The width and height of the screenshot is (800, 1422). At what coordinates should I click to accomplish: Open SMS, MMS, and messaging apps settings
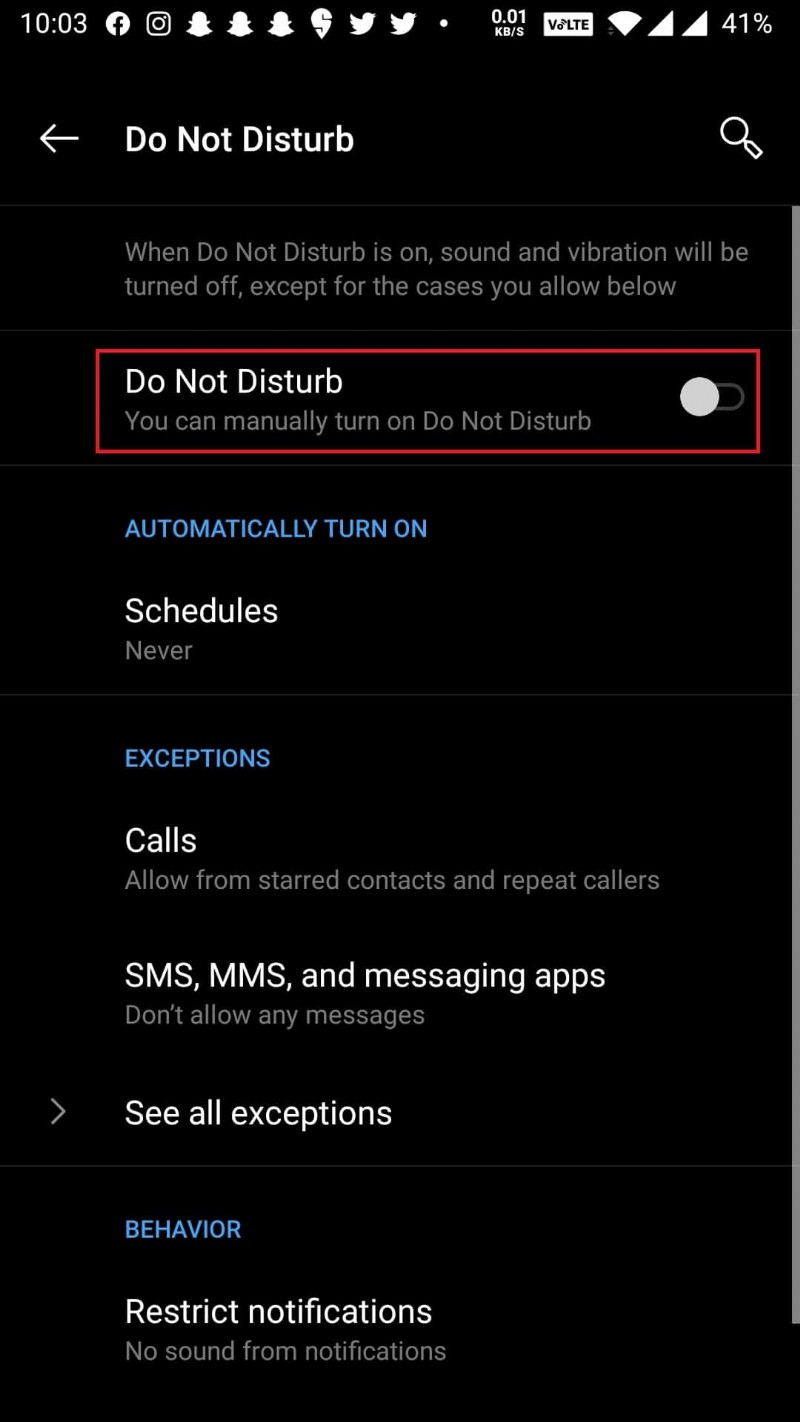[x=365, y=990]
